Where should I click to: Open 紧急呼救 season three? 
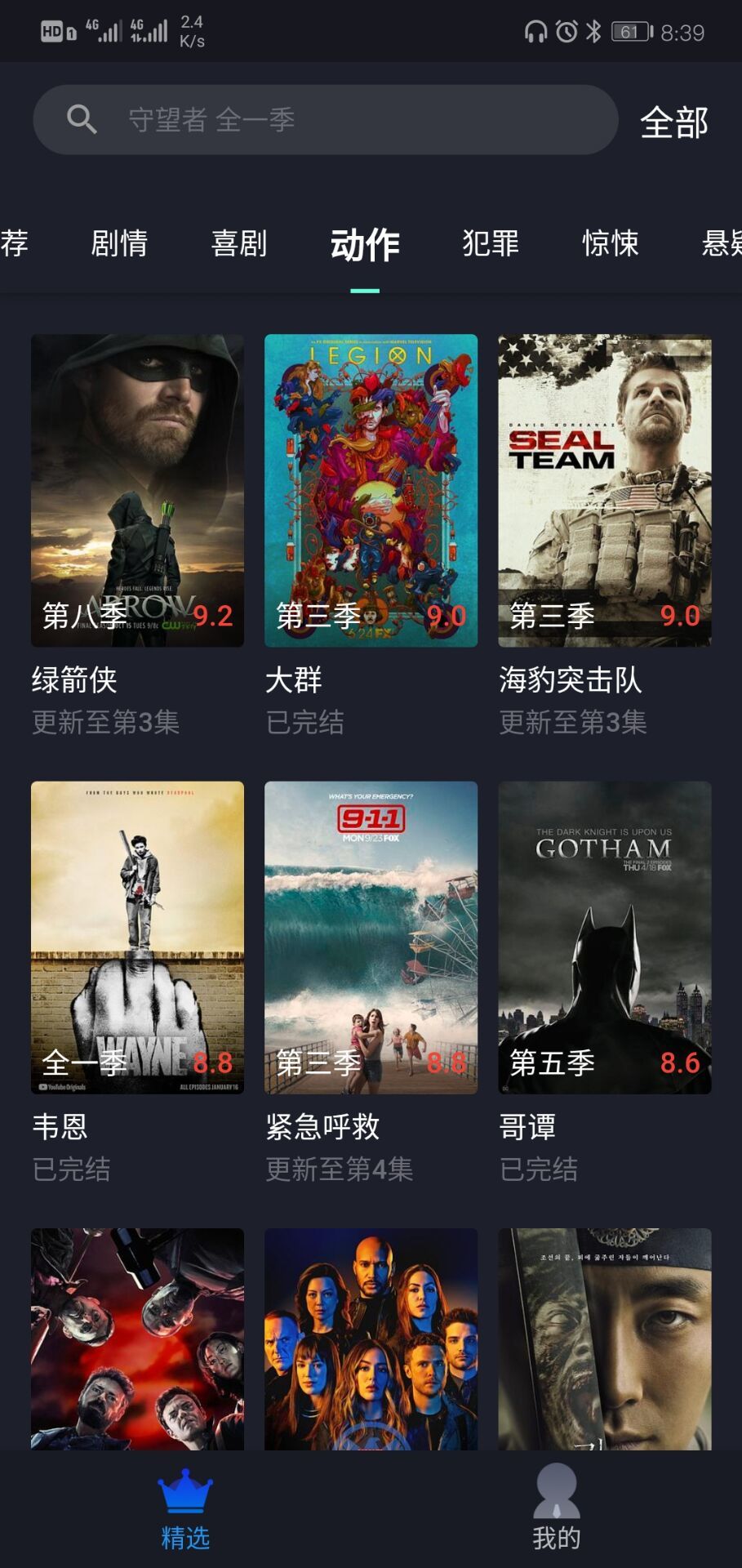click(x=371, y=938)
